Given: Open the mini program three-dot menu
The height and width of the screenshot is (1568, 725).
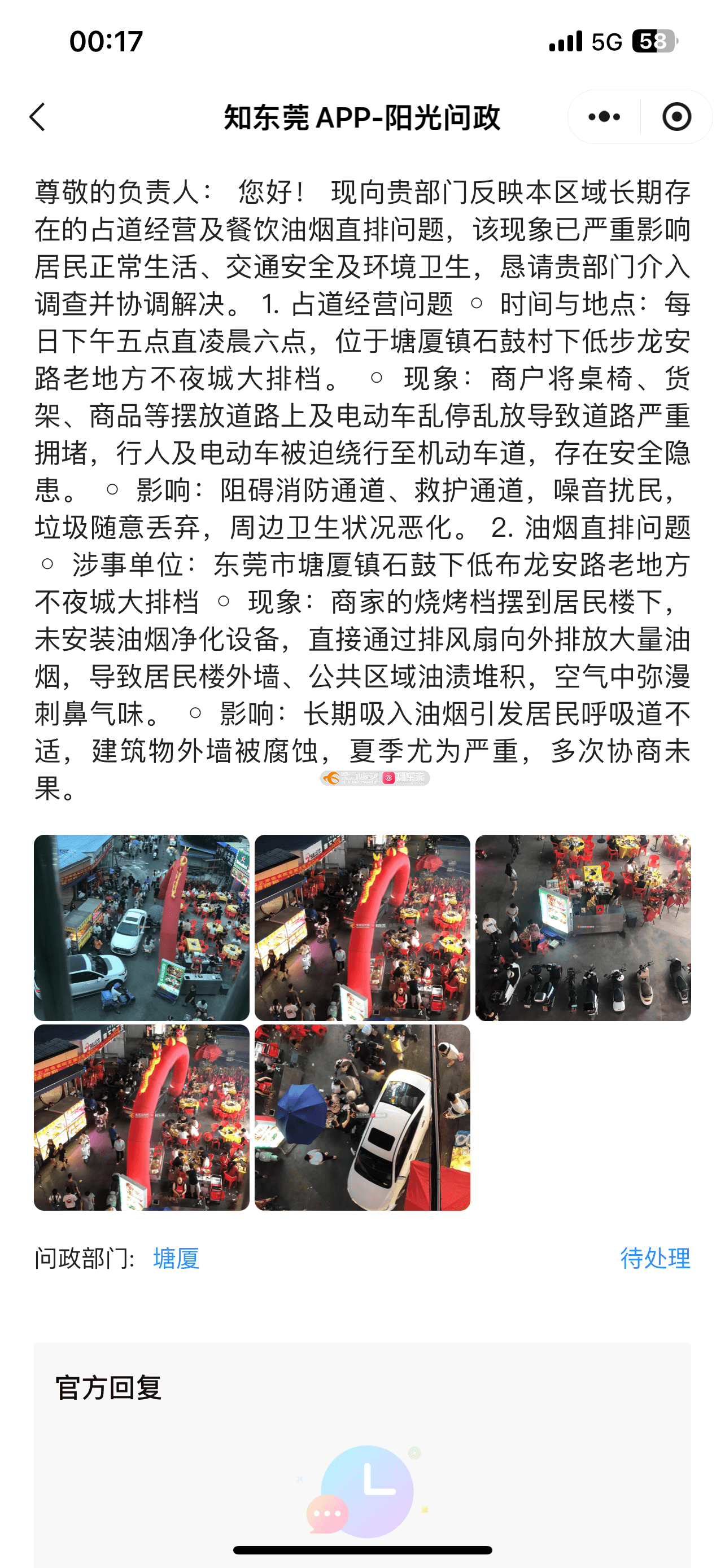Looking at the screenshot, I should click(604, 117).
